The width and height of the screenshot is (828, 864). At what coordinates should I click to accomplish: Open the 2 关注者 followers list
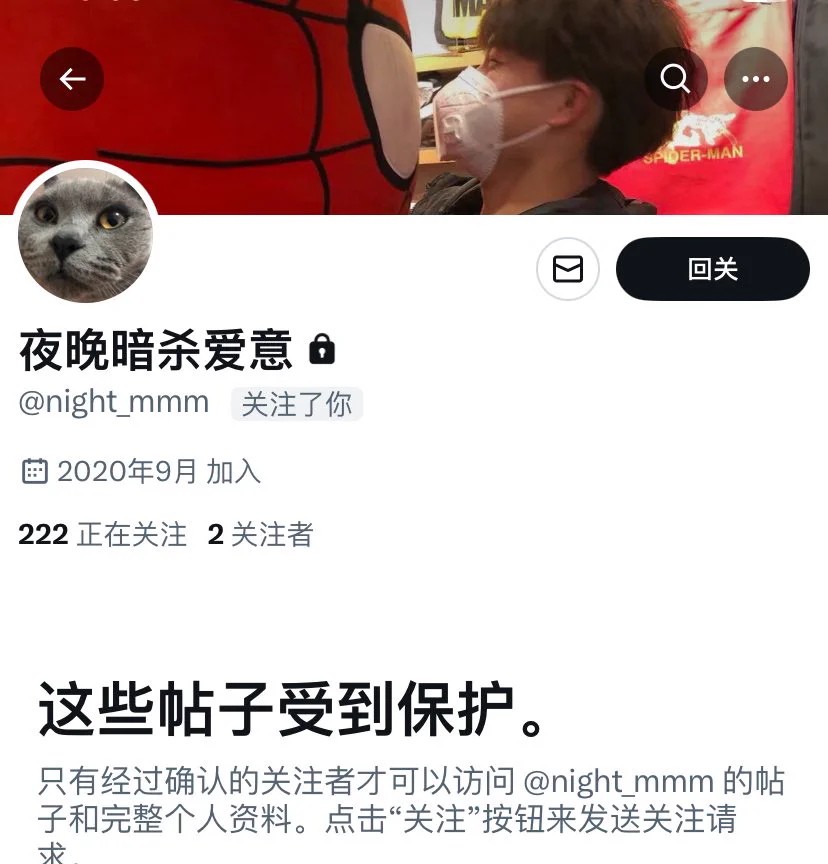(x=260, y=535)
